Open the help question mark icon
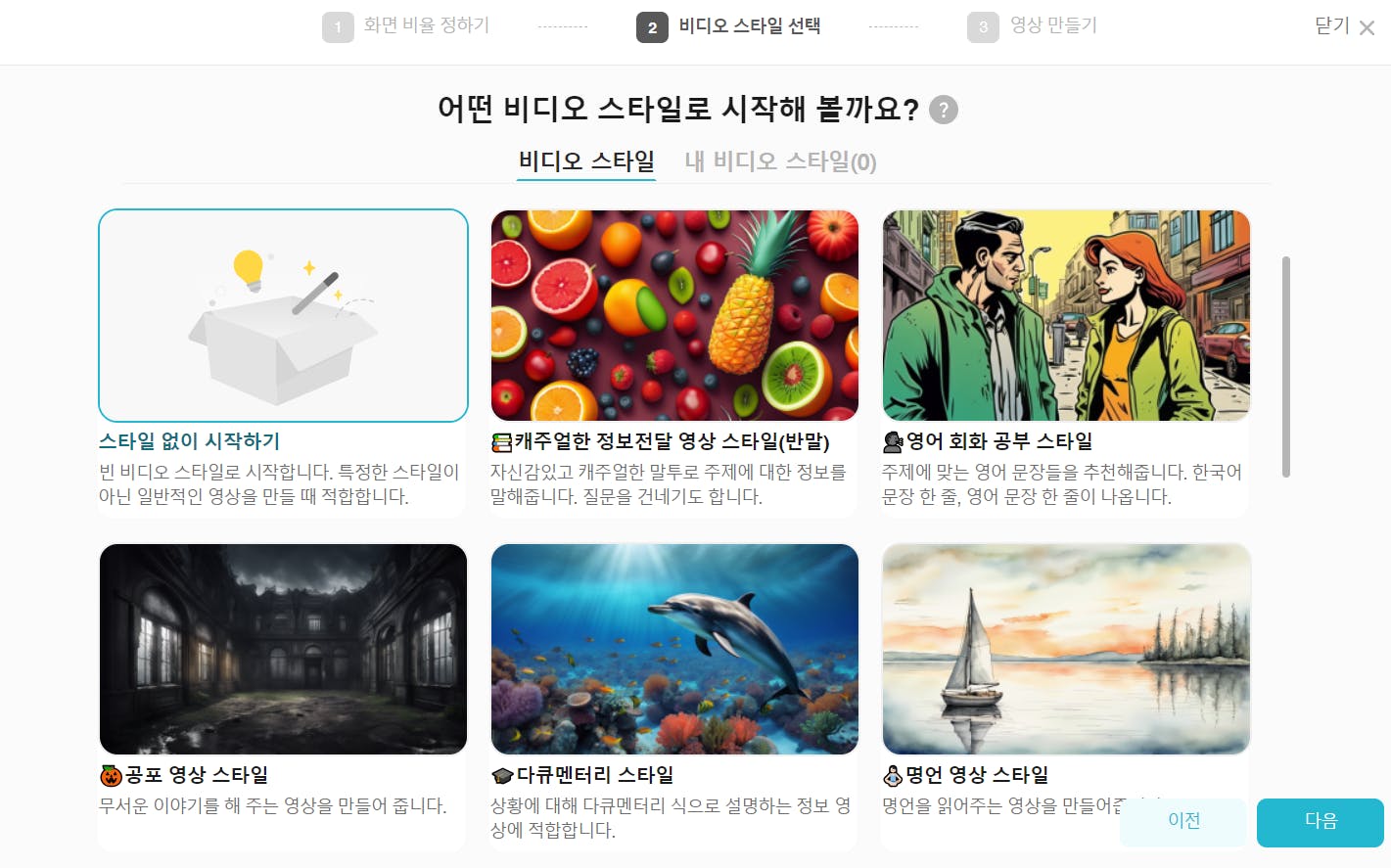The image size is (1391, 868). point(943,110)
